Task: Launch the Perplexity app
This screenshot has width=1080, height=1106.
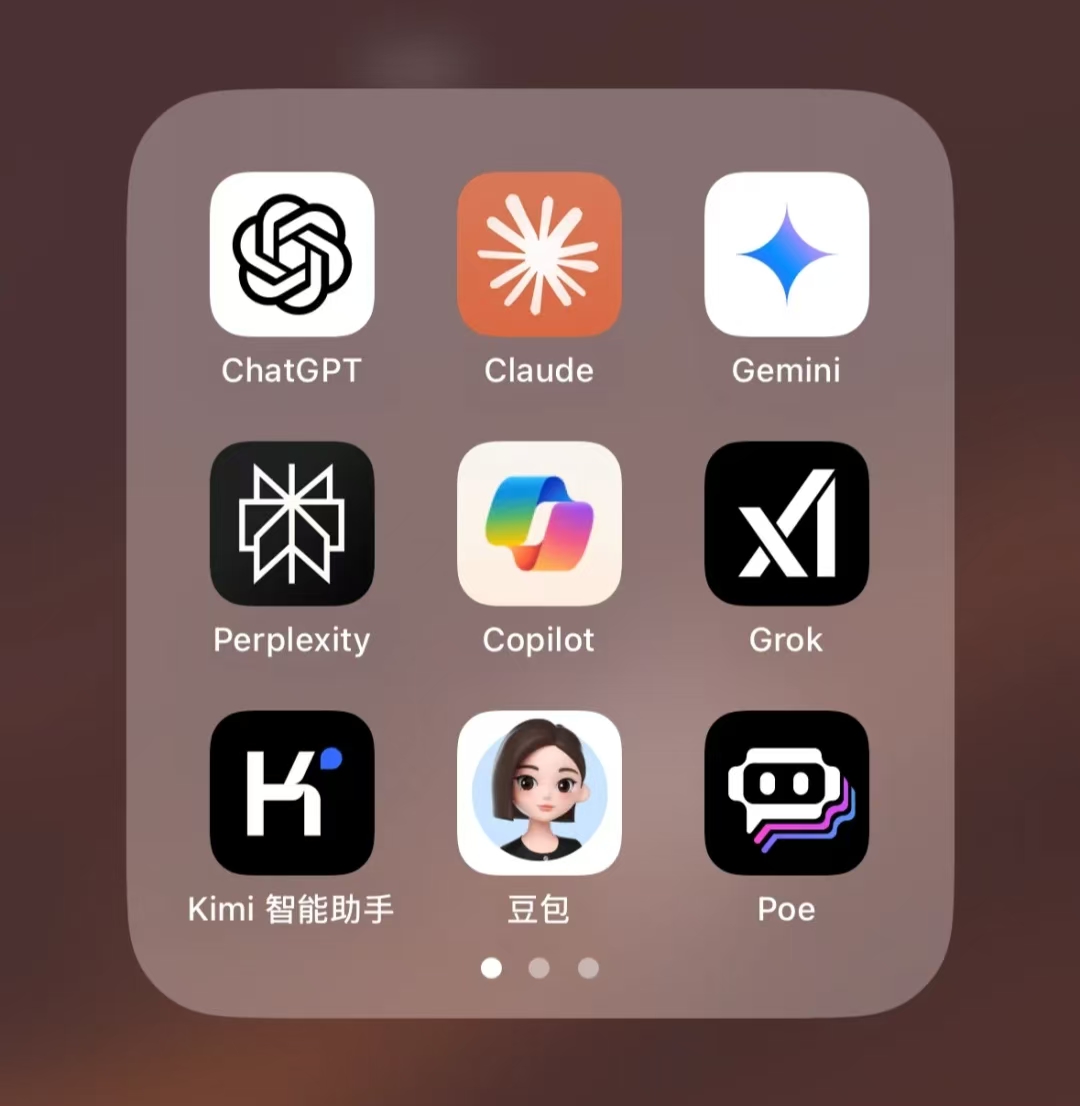Action: (x=291, y=523)
